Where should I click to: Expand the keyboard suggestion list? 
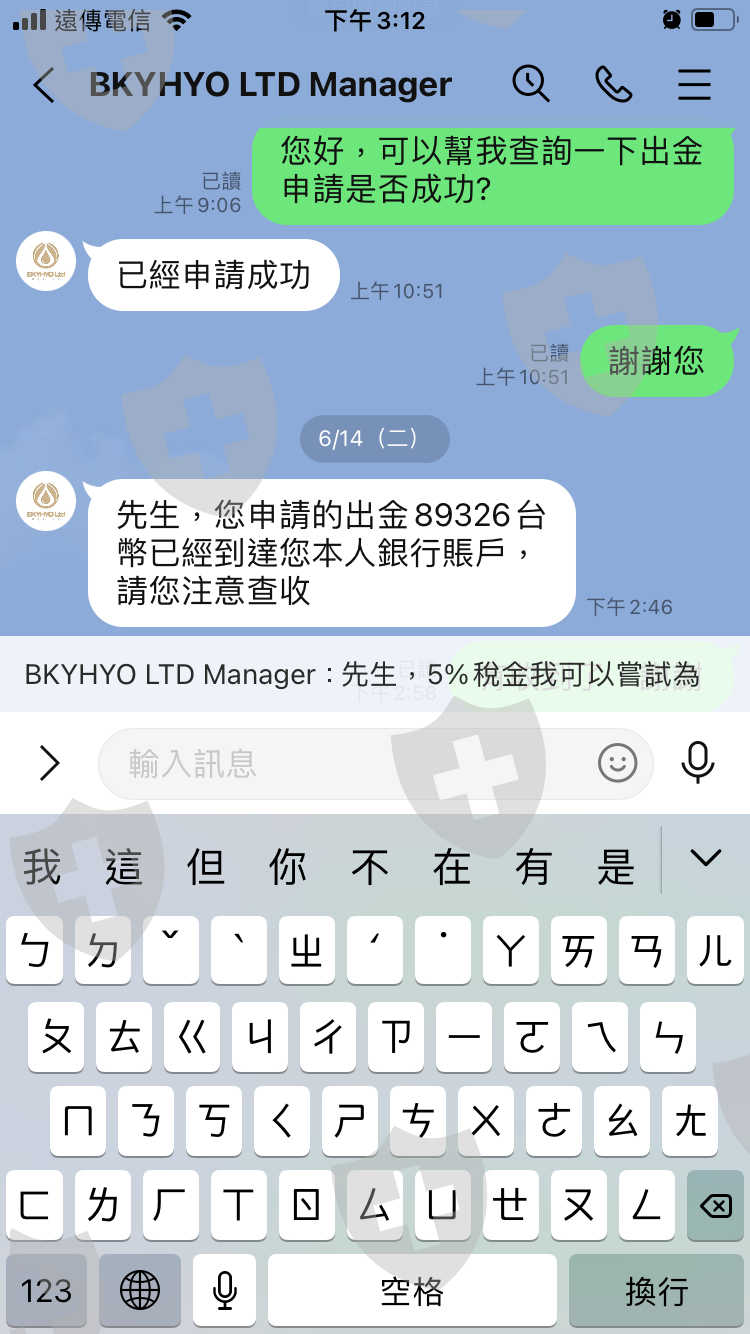[x=706, y=858]
